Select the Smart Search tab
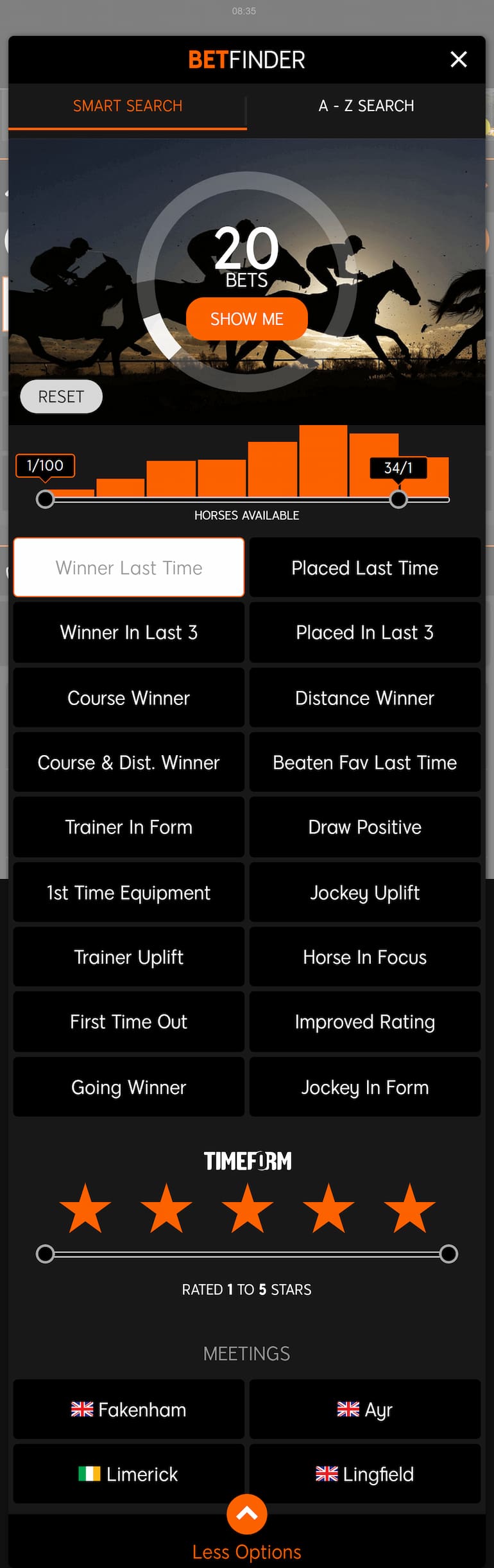This screenshot has height=1568, width=494. (x=128, y=106)
